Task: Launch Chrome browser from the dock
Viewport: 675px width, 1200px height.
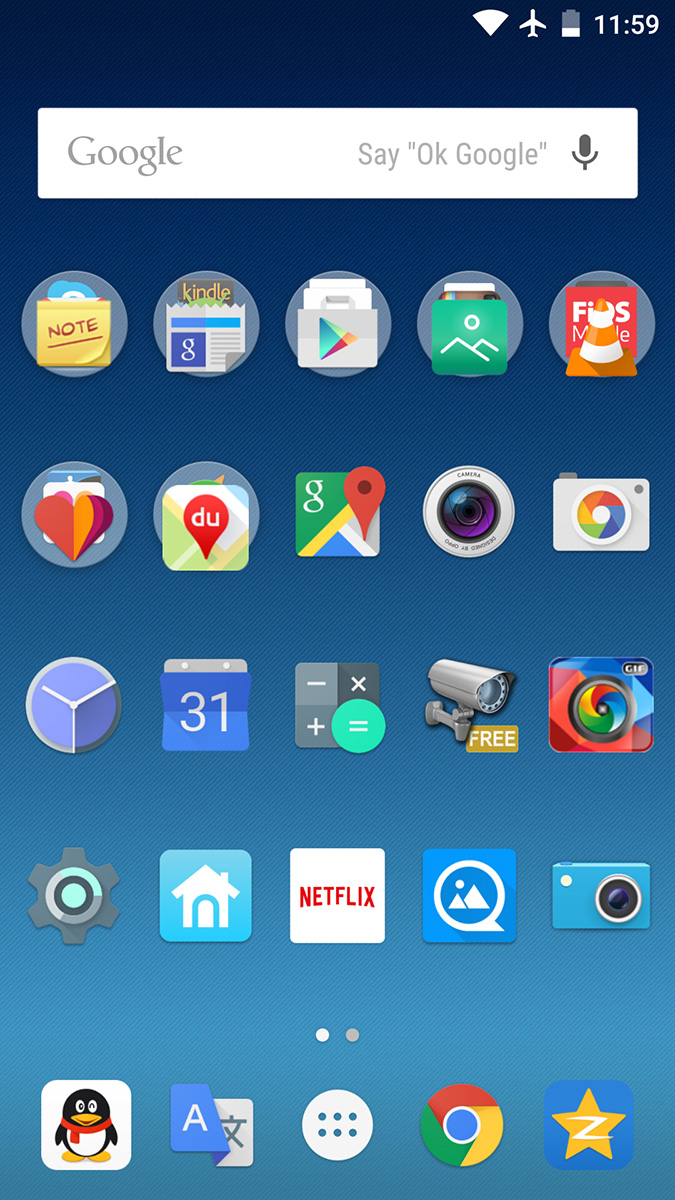Action: (x=461, y=1125)
